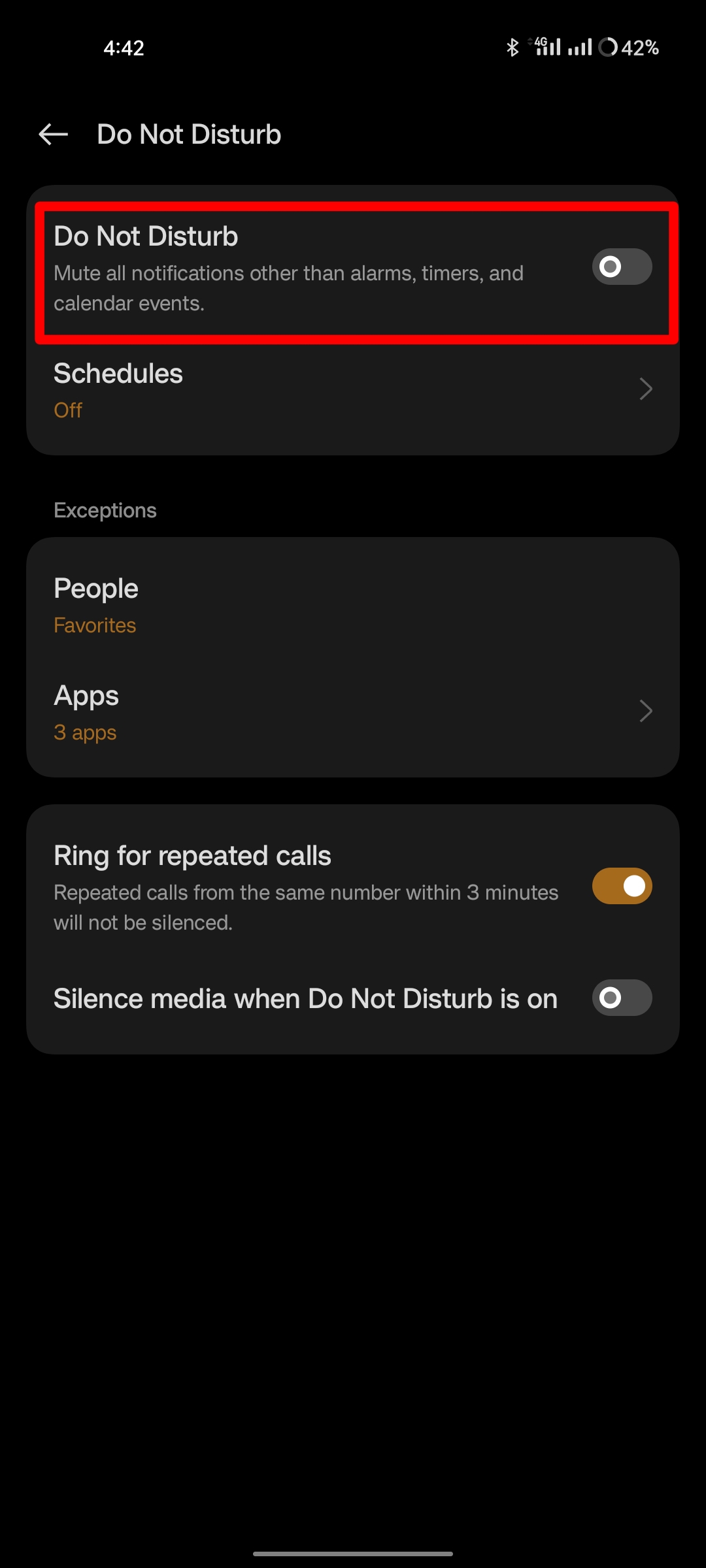The width and height of the screenshot is (706, 1568).
Task: Enable Silence media when Do Not Disturb is on
Action: coord(621,998)
